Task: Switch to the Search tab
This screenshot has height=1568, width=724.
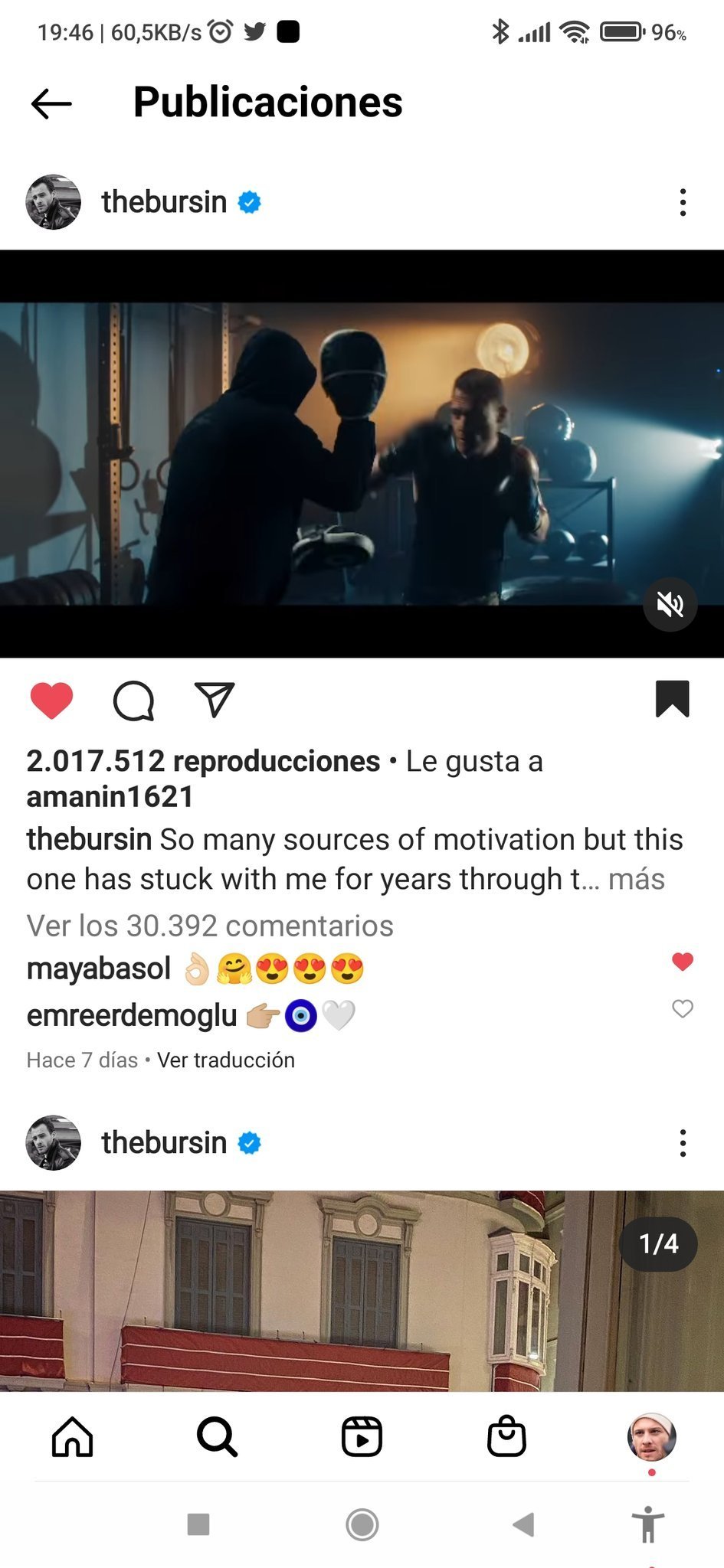Action: coord(217,1436)
